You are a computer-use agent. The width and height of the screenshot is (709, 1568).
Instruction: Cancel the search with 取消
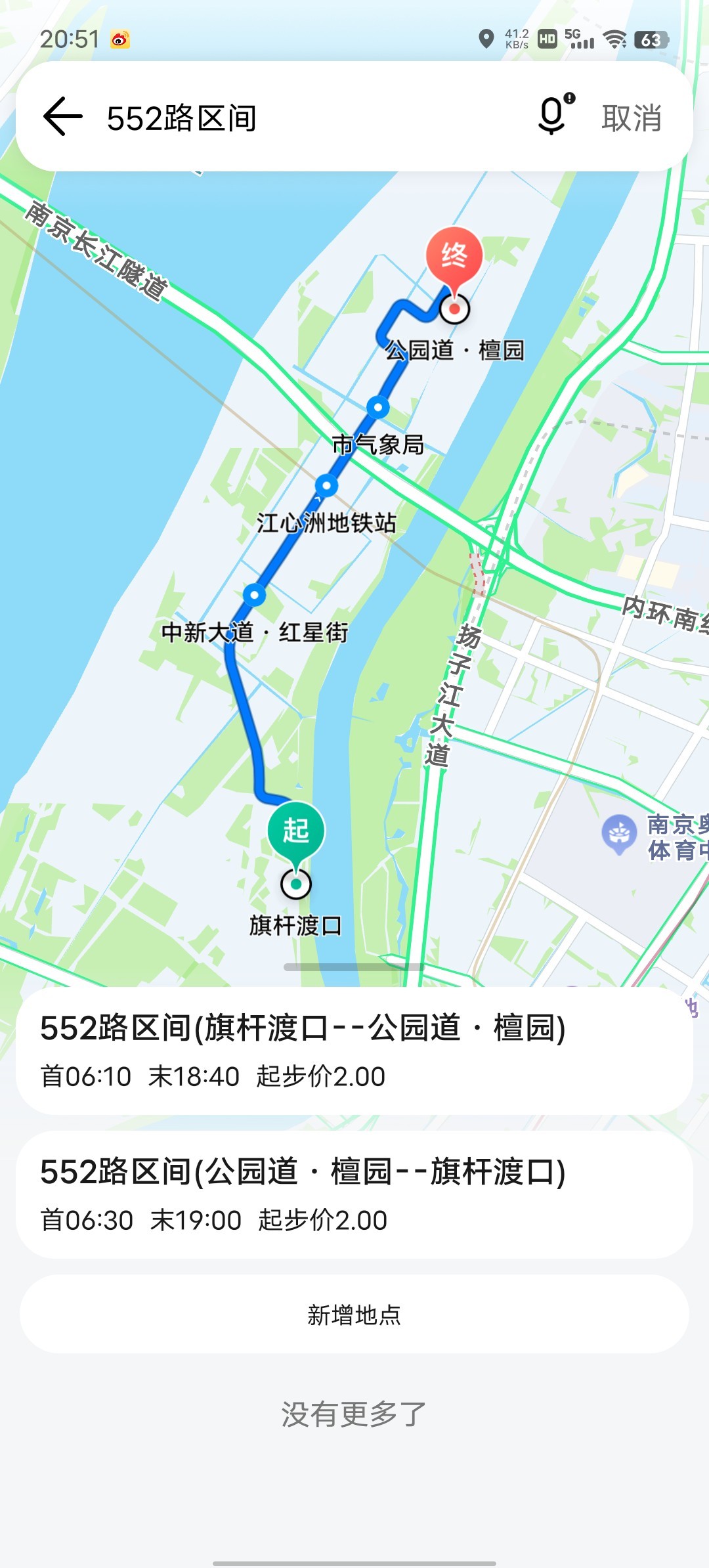coord(631,118)
